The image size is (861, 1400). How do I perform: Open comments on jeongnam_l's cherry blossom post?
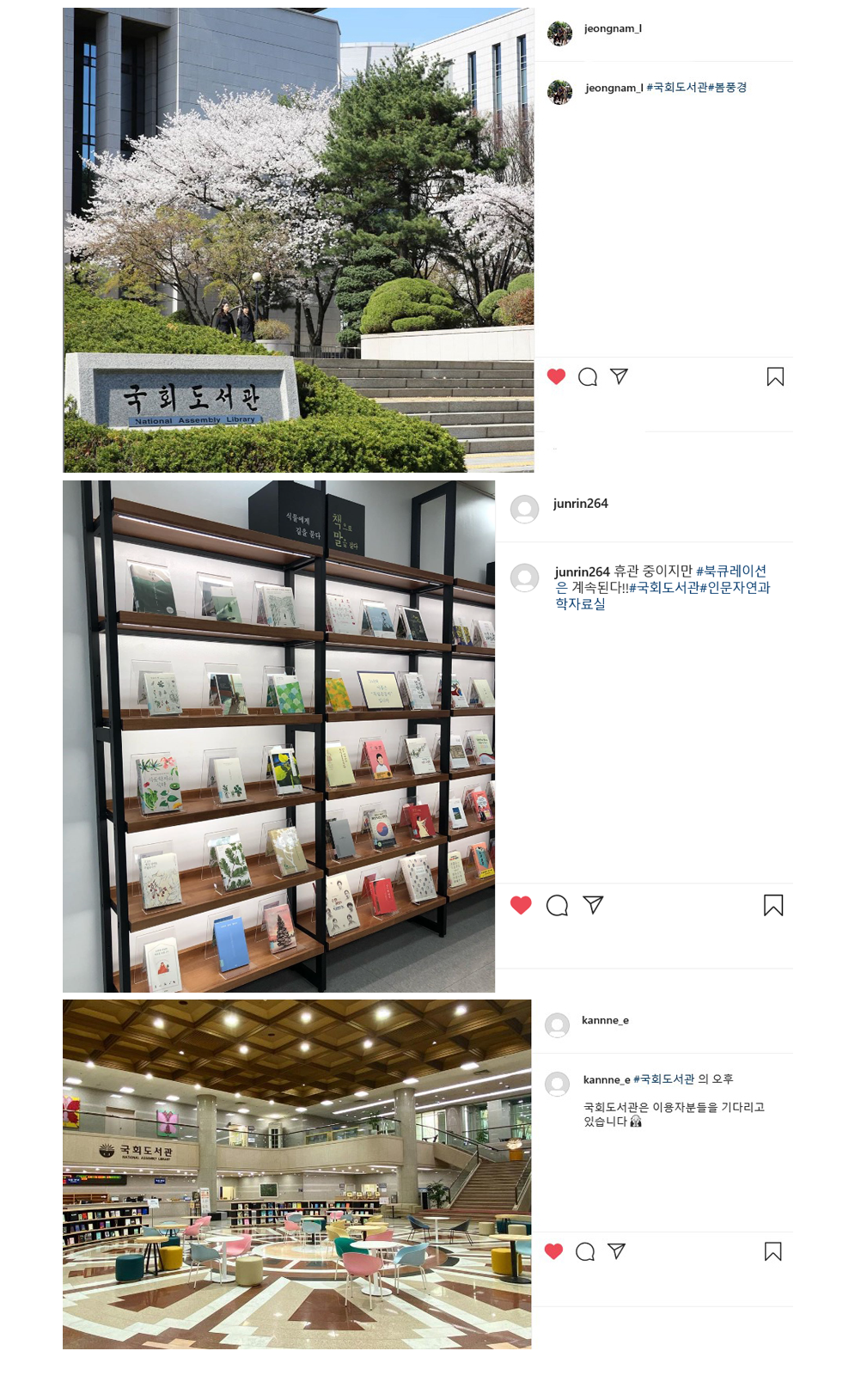tap(587, 376)
